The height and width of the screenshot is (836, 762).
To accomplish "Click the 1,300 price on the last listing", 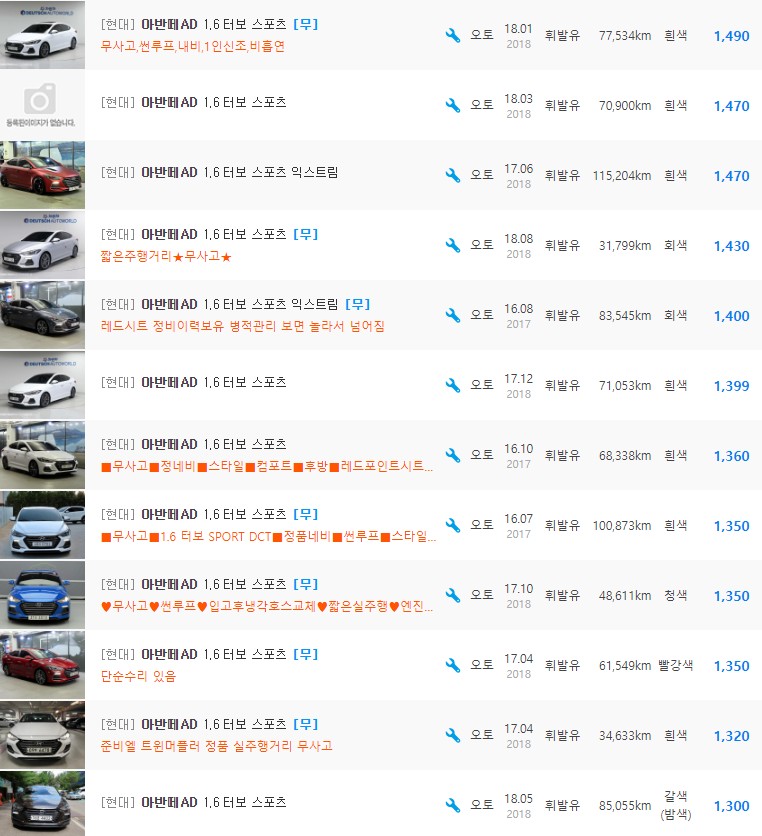I will pos(731,806).
